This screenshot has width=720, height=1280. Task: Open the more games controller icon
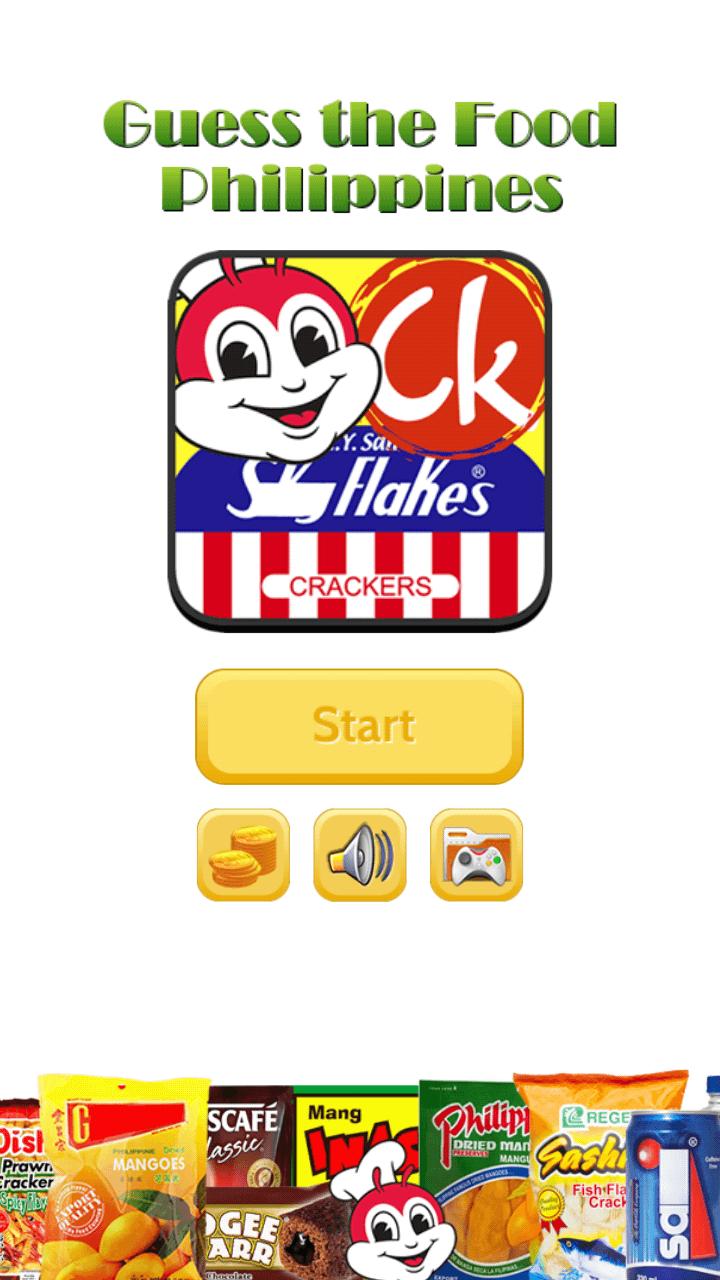pyautogui.click(x=476, y=855)
